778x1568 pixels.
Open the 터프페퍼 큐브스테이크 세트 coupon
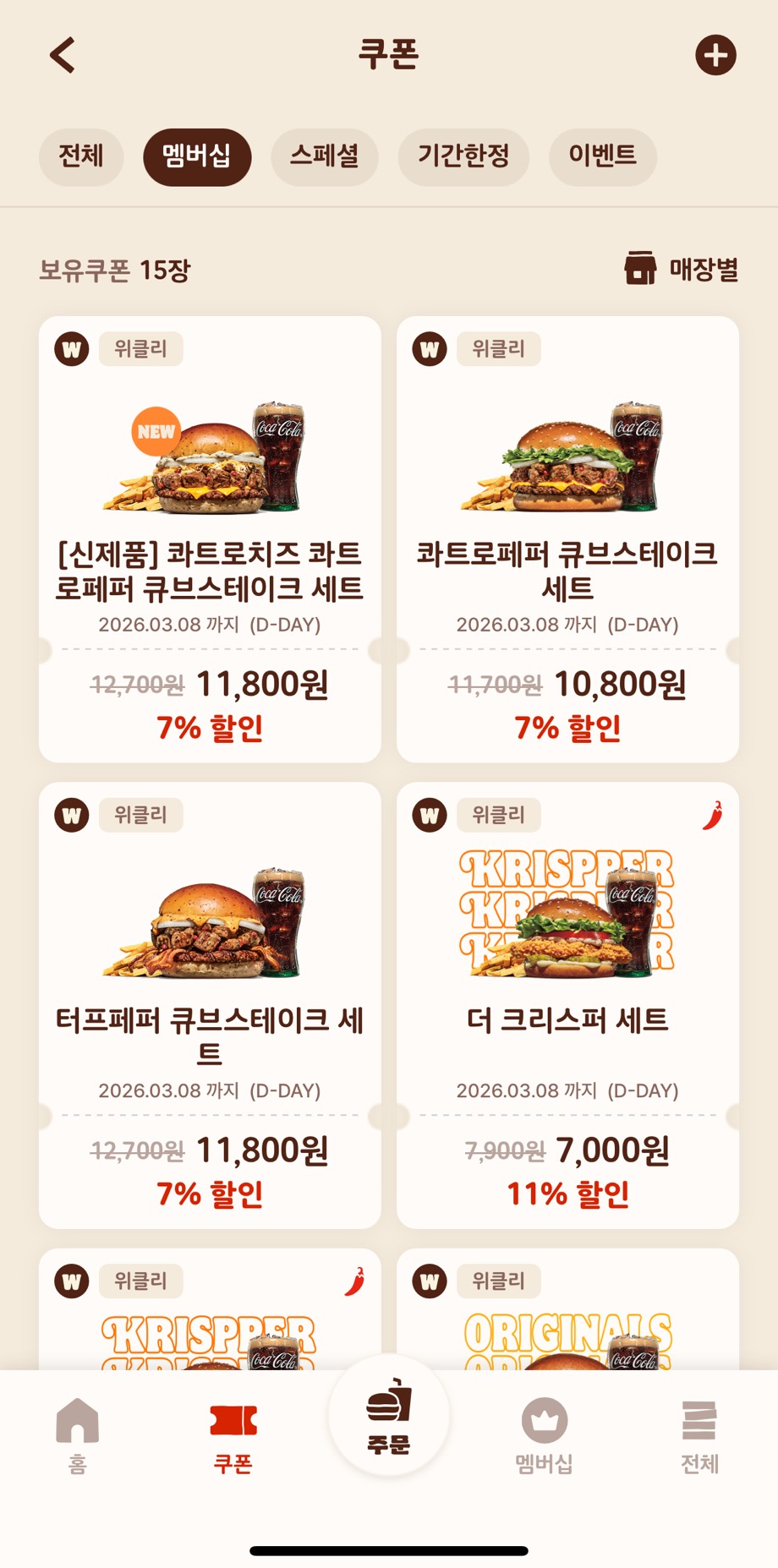210,1005
